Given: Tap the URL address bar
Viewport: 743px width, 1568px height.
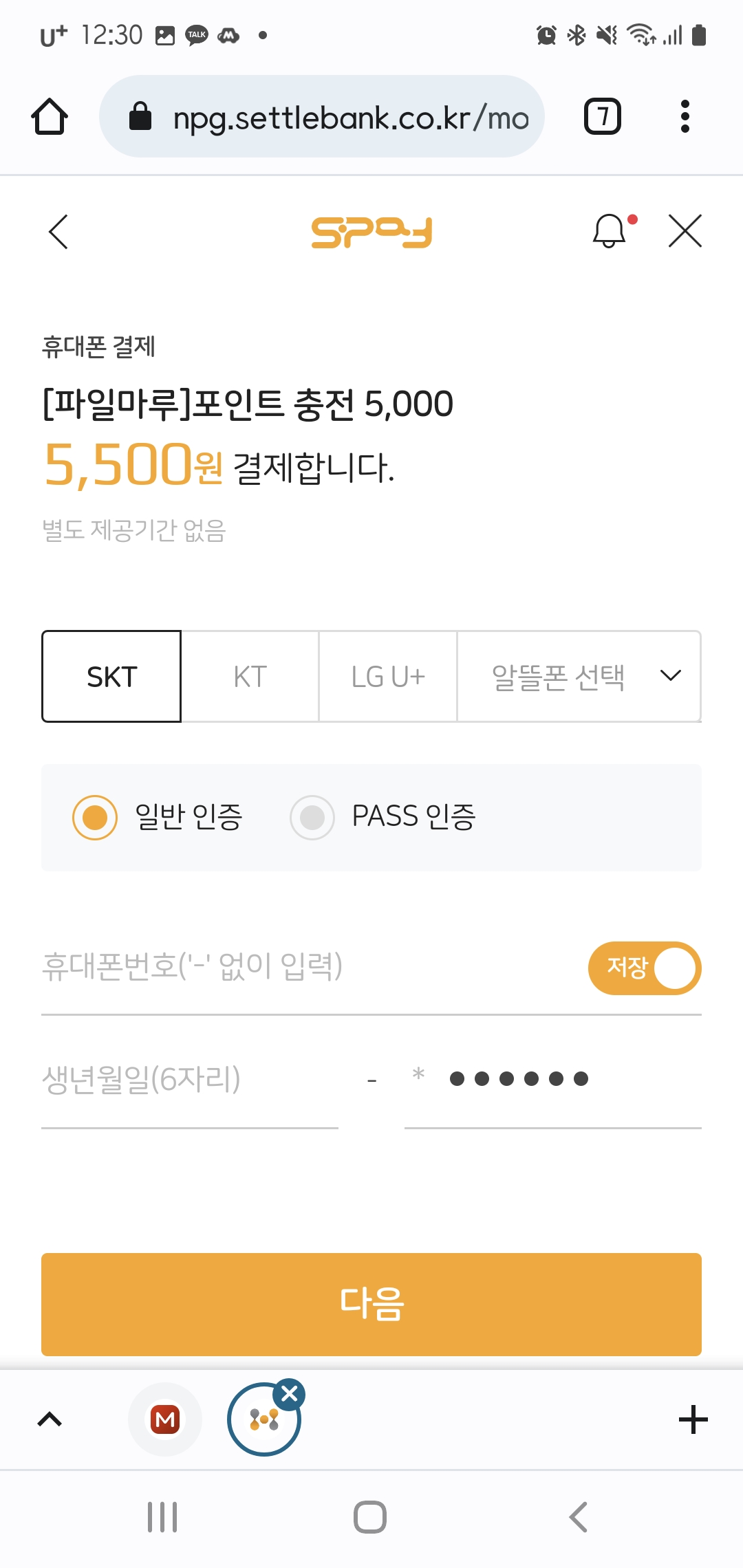Looking at the screenshot, I should tap(322, 116).
